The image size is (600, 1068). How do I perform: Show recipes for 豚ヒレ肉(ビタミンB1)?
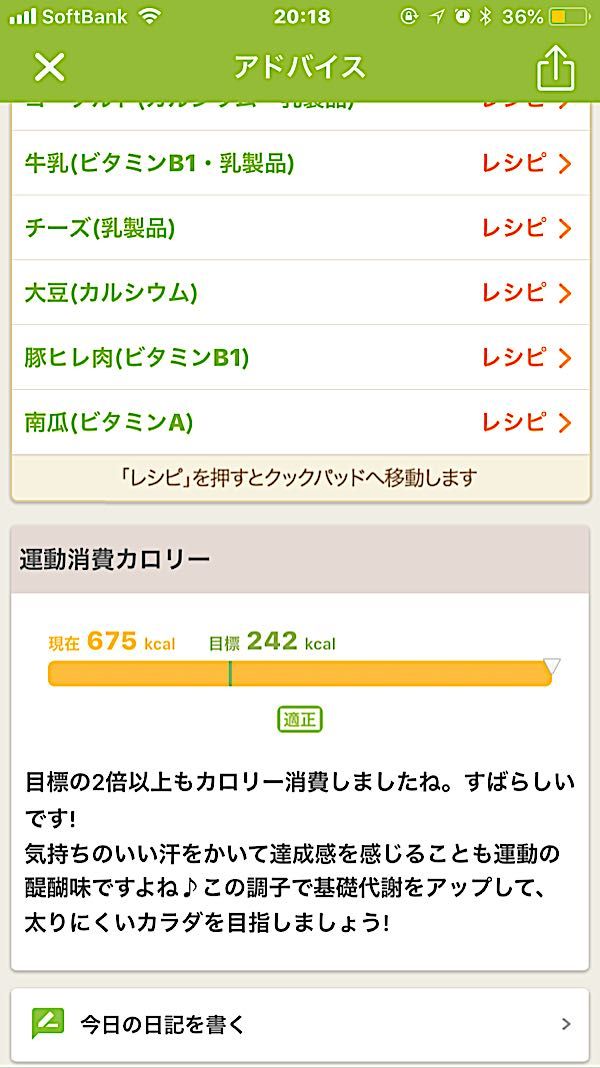526,357
